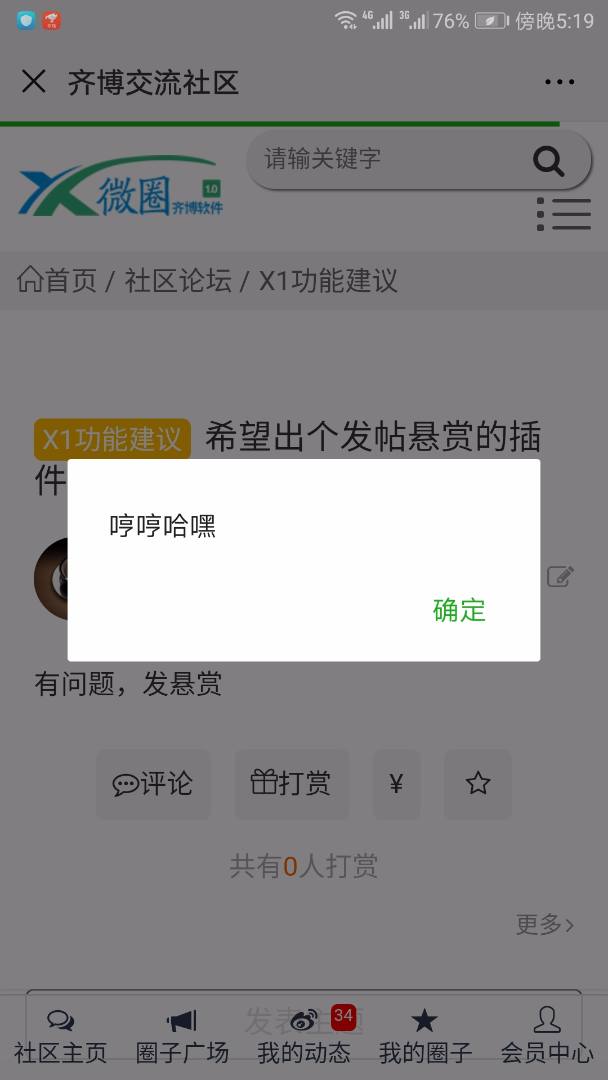Switch to 社区主页 tab
Image resolution: width=608 pixels, height=1080 pixels.
tap(61, 1036)
